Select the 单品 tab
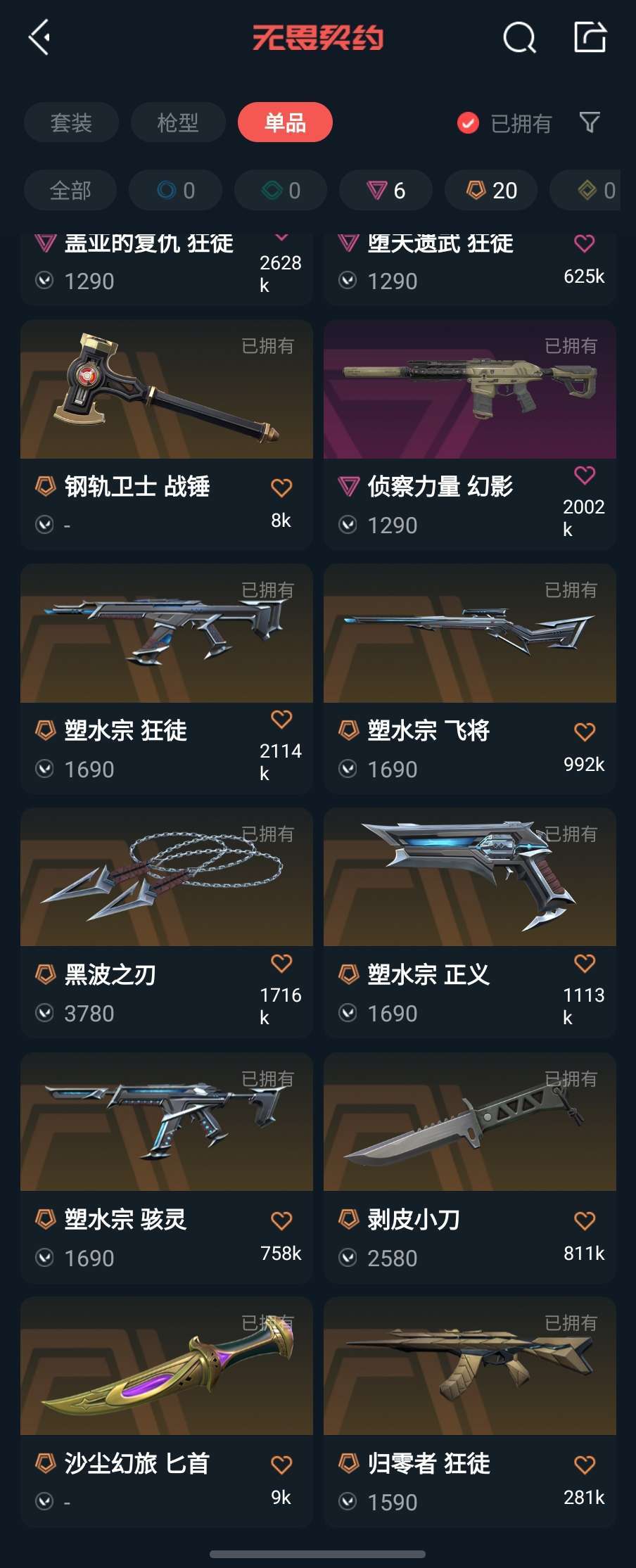The width and height of the screenshot is (636, 1568). (284, 122)
